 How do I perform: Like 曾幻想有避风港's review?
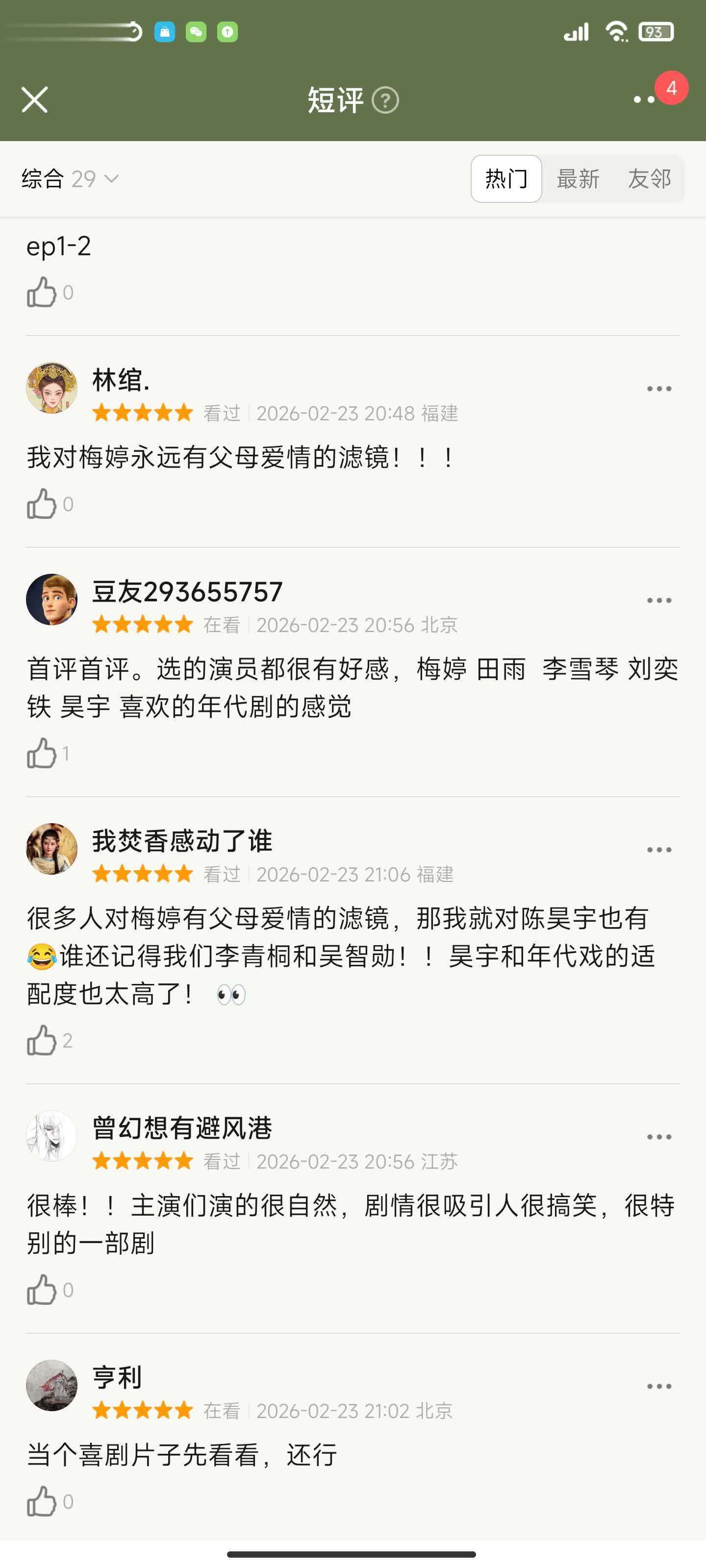[x=42, y=1290]
